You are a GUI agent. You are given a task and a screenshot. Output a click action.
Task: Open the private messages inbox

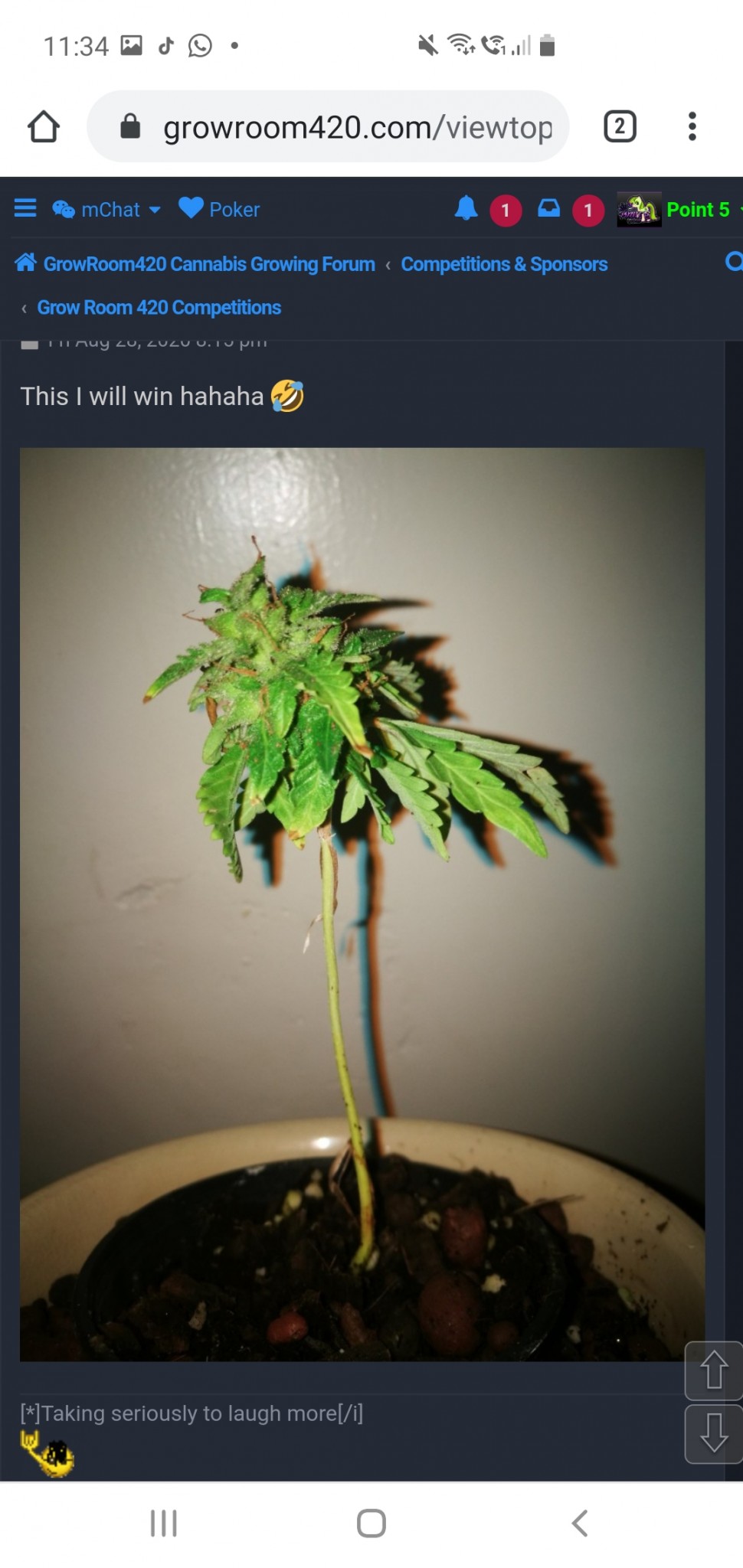point(549,209)
